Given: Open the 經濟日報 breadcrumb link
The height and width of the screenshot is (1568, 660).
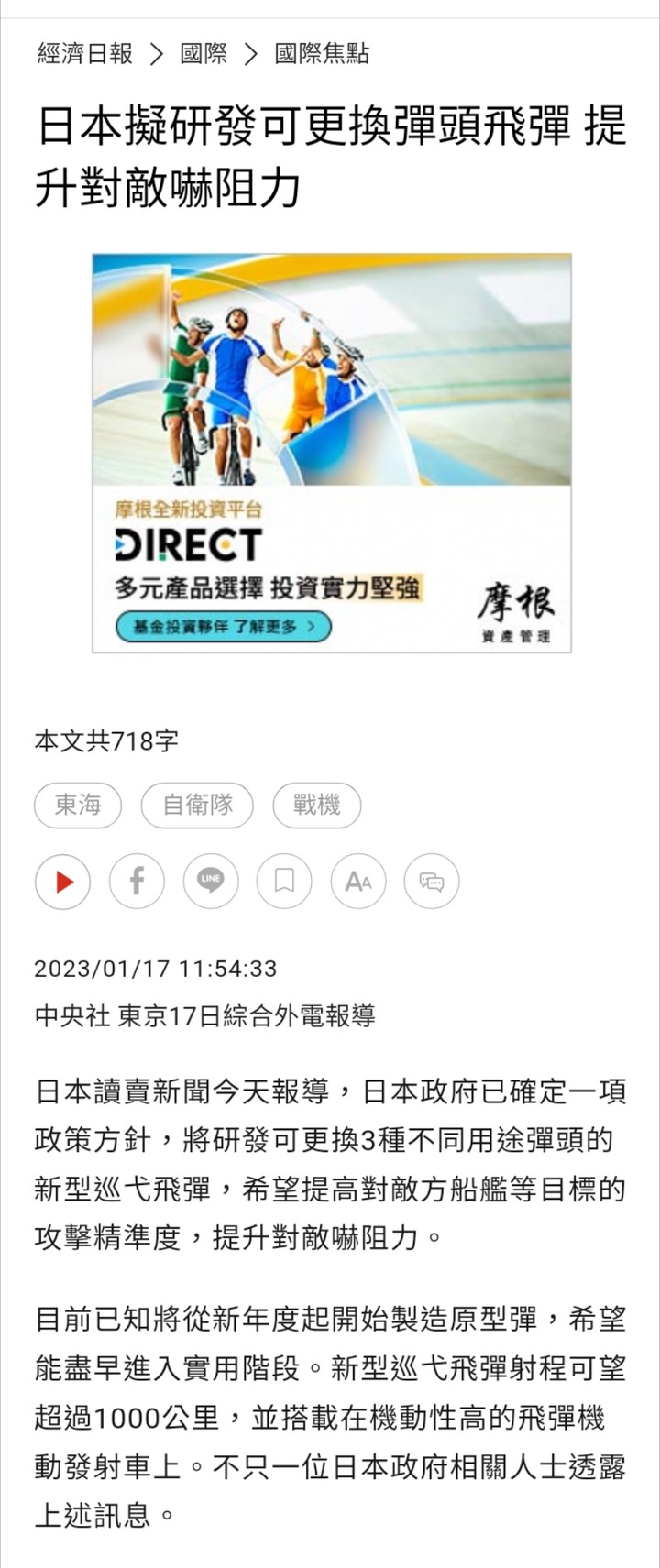Looking at the screenshot, I should coord(85,54).
